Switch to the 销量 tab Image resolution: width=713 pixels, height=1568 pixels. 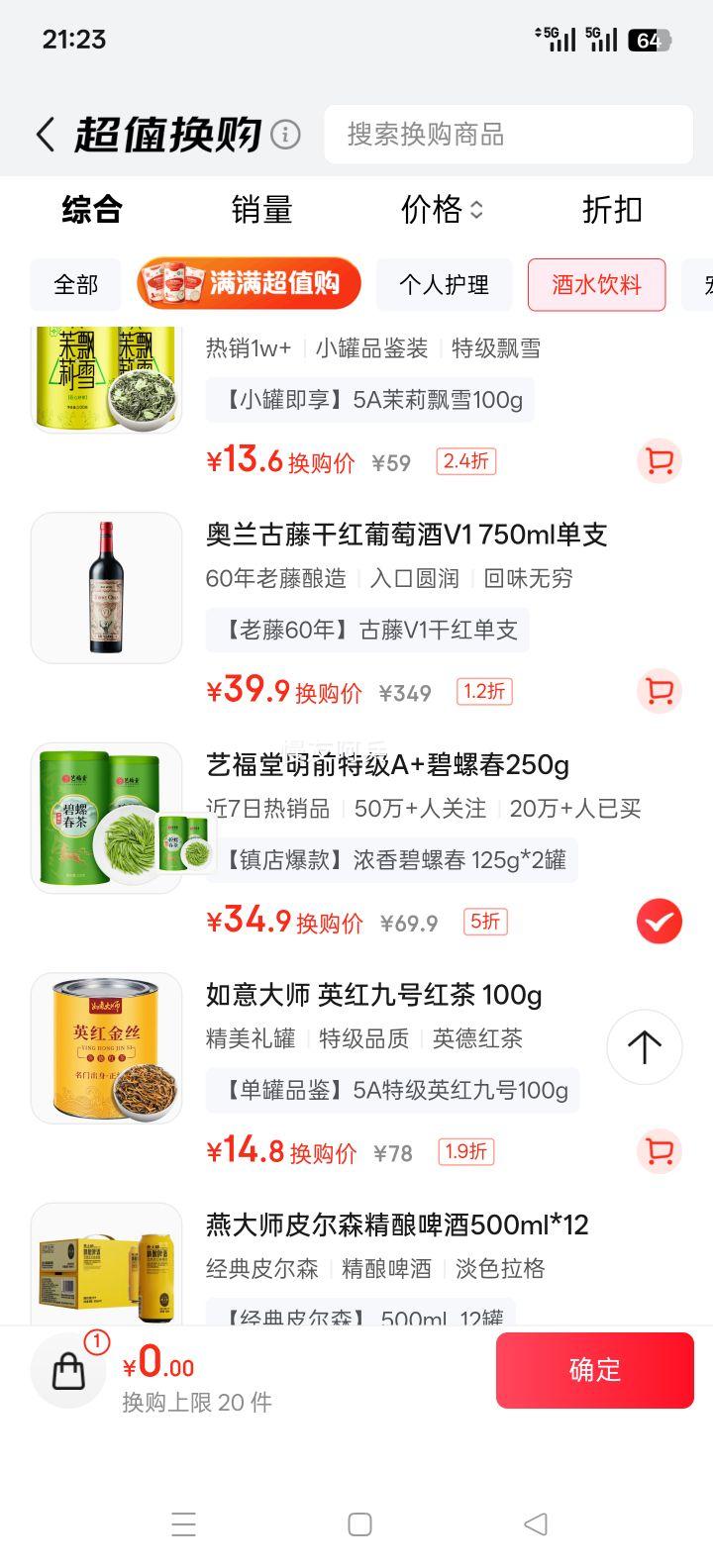261,210
